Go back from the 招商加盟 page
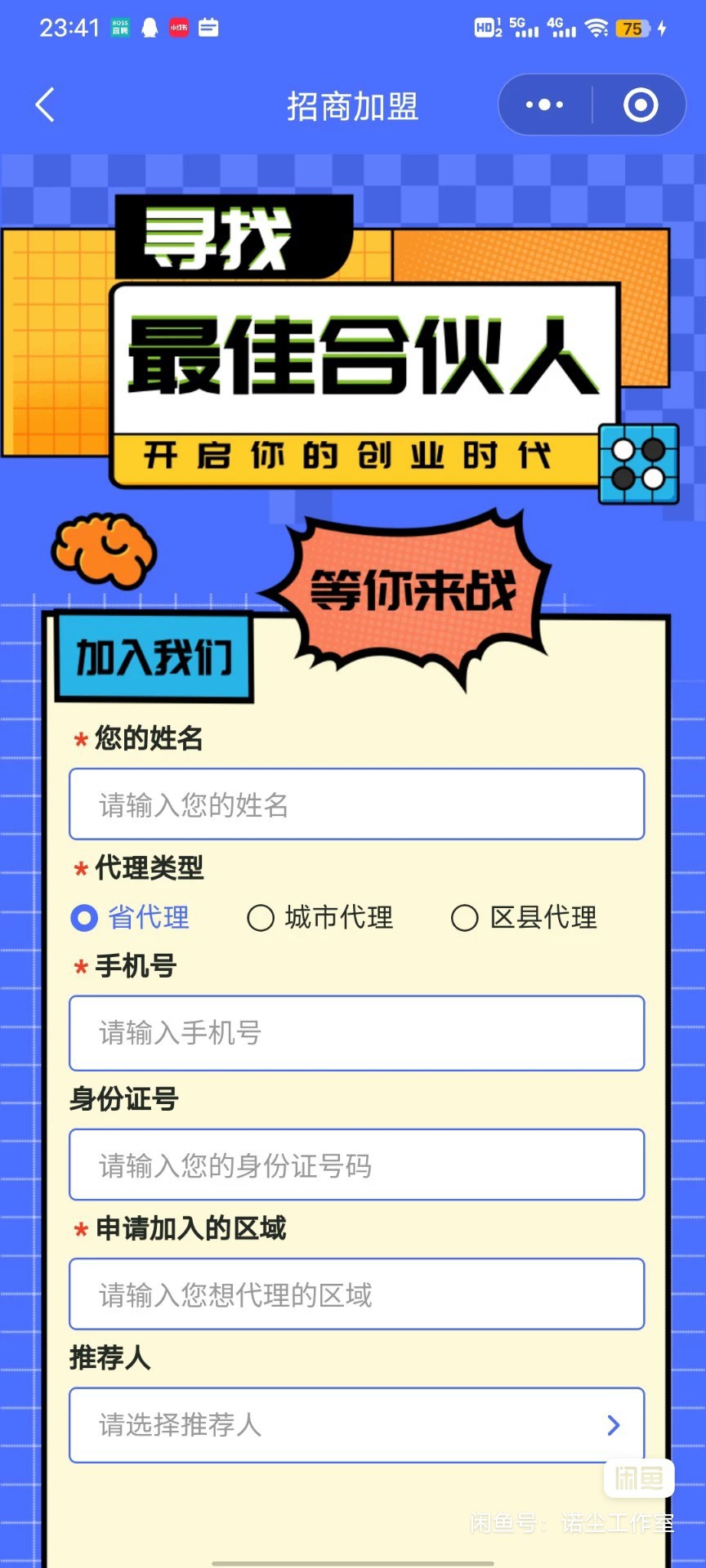Viewport: 706px width, 1568px height. click(45, 105)
